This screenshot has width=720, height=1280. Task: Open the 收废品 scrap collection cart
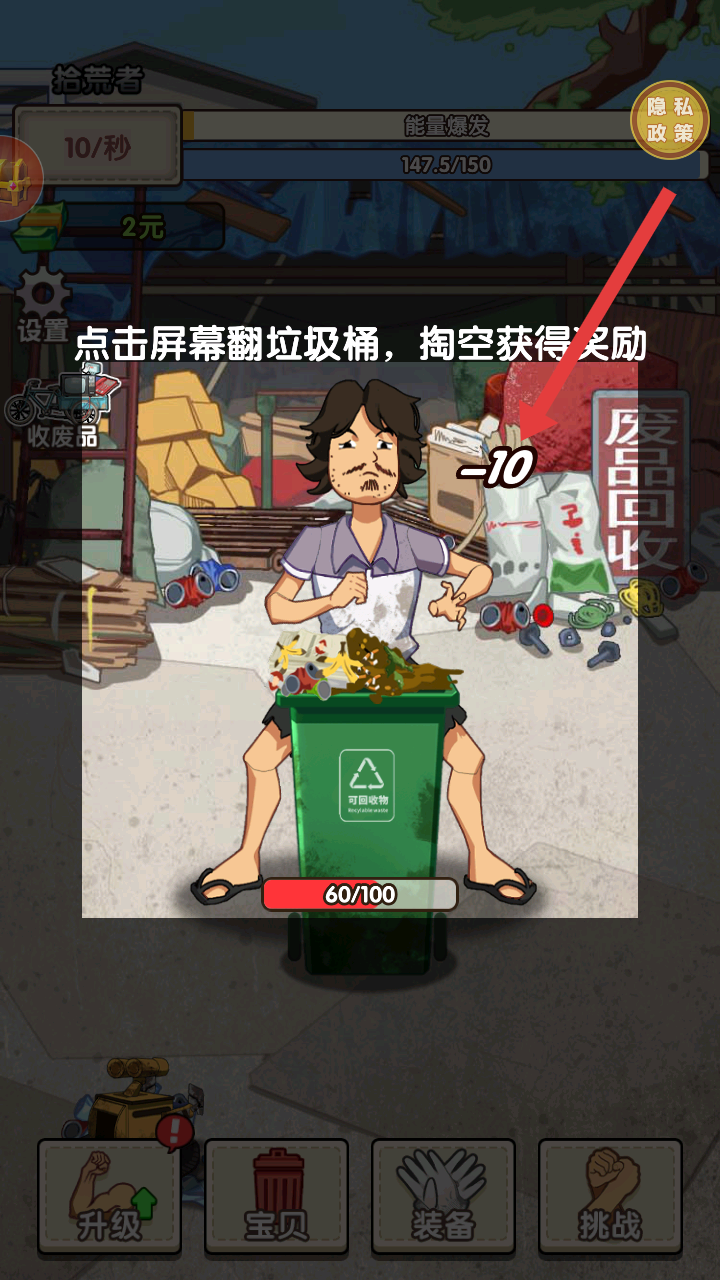click(62, 412)
